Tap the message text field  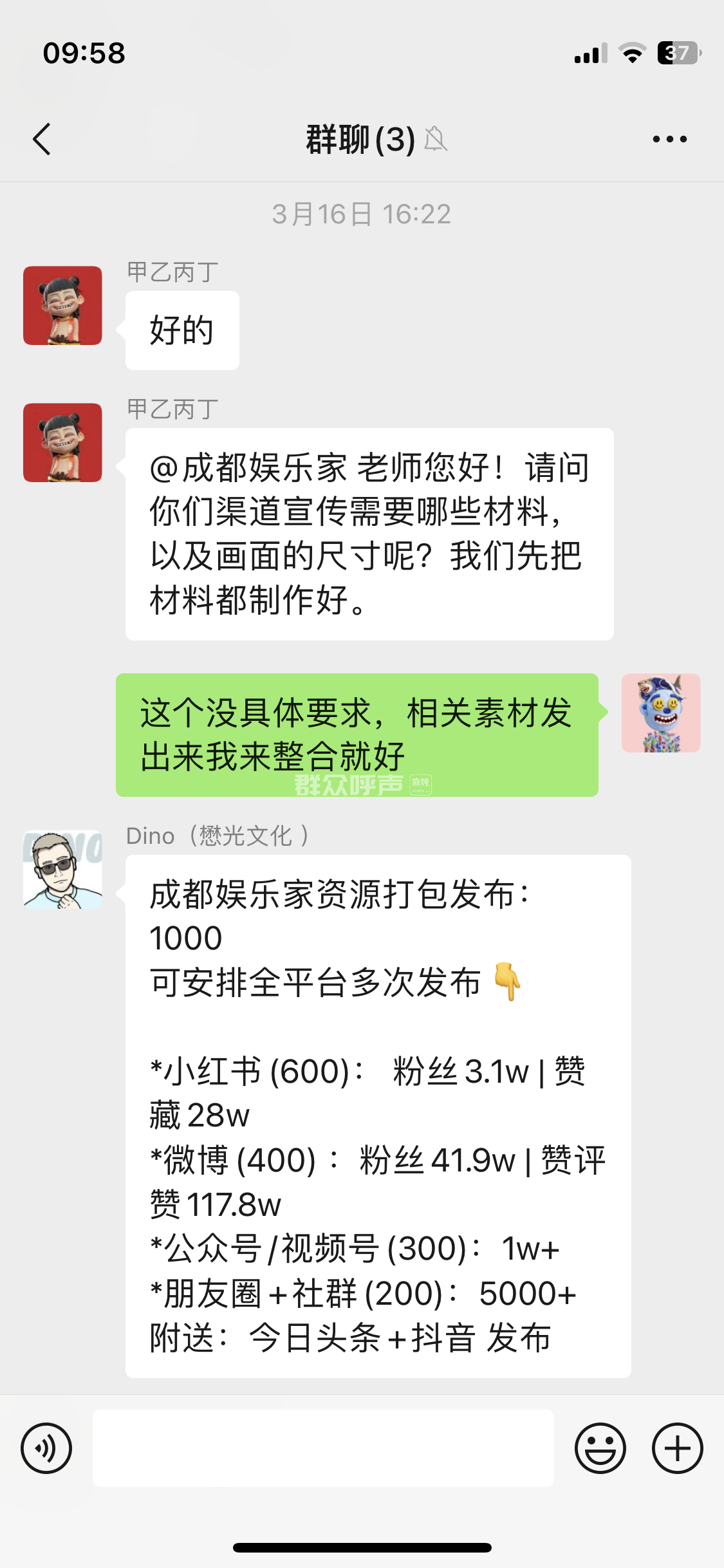pos(323,1449)
